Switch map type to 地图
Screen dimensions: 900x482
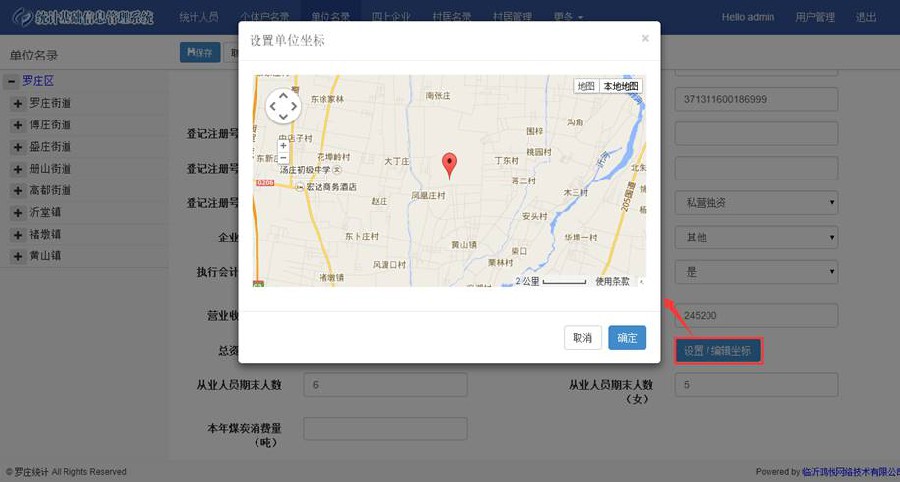click(x=586, y=87)
